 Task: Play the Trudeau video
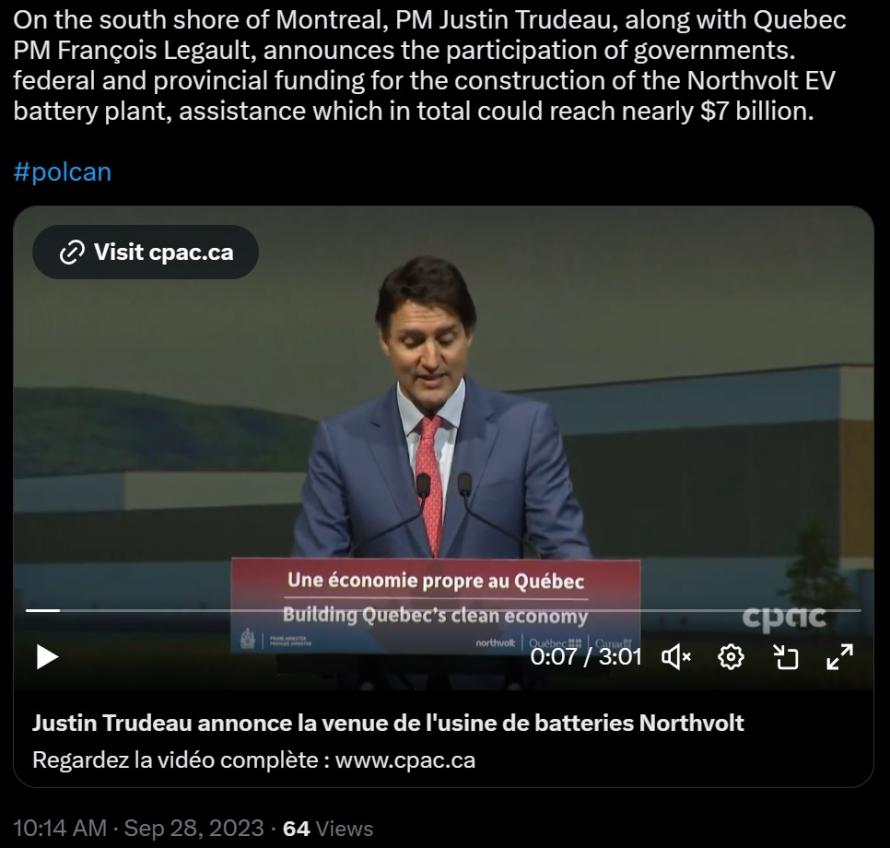(47, 657)
